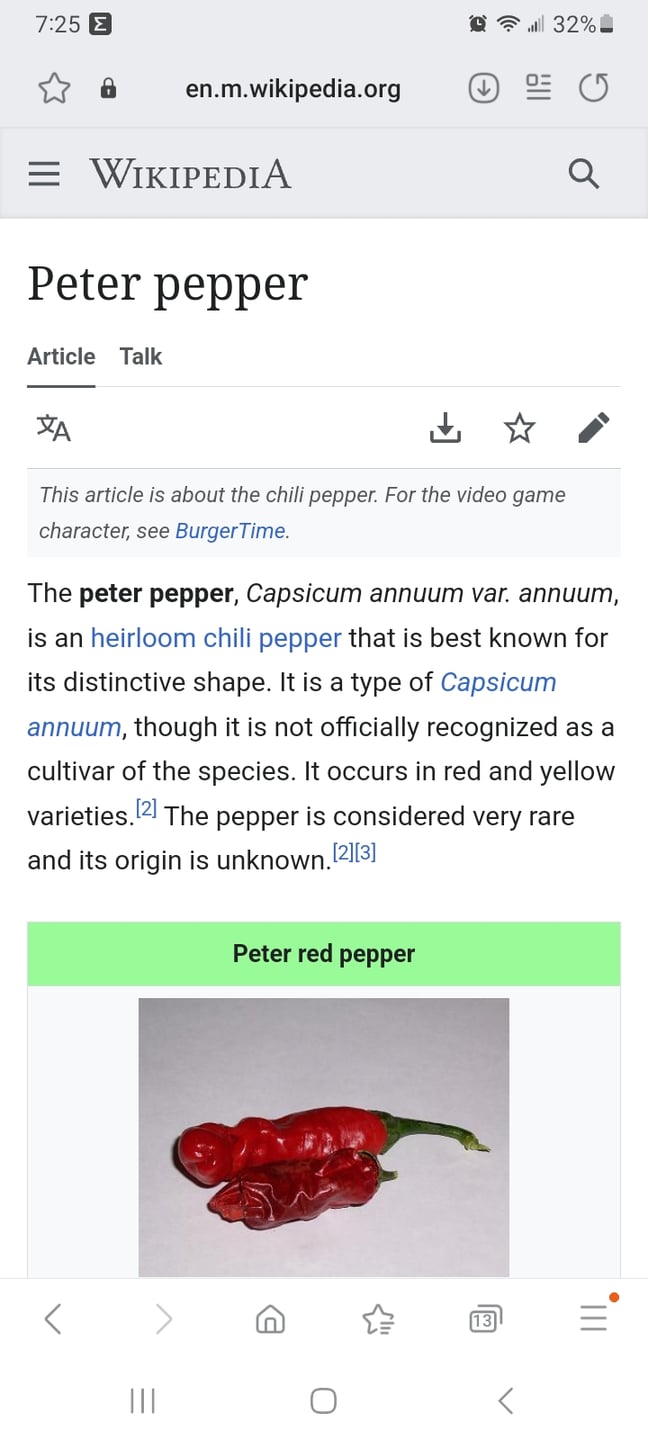View the 13 open tabs

click(x=485, y=1320)
